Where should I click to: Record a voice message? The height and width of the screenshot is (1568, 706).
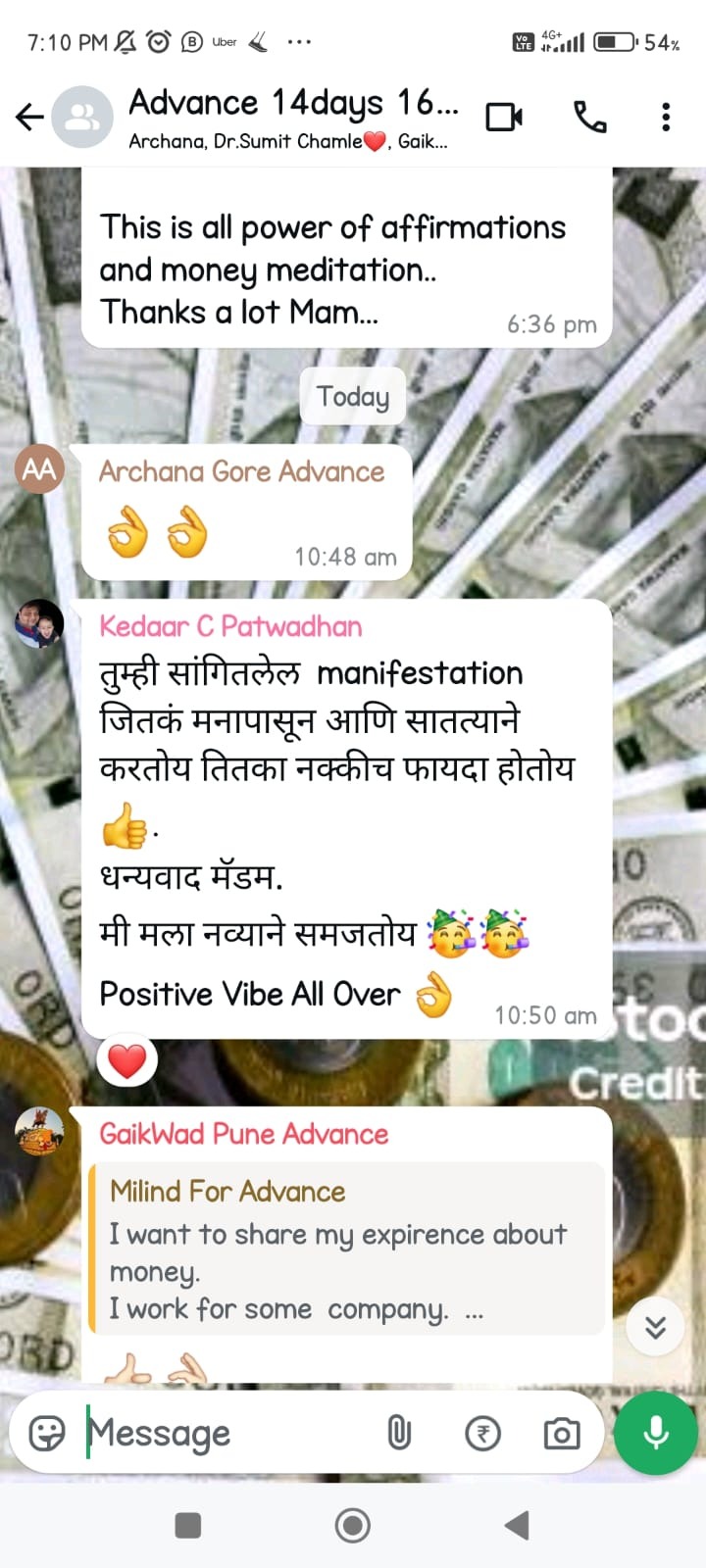point(656,1433)
